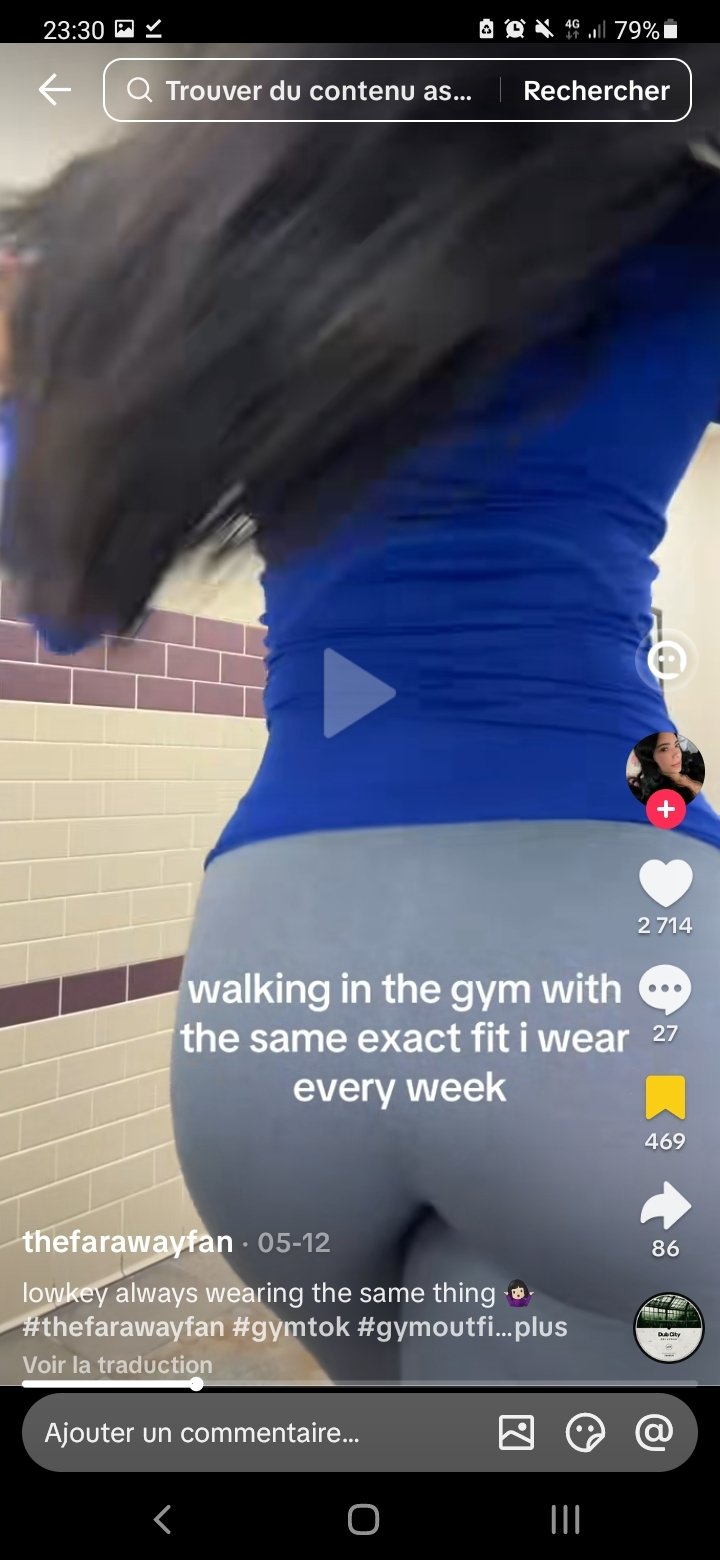This screenshot has height=1560, width=720.
Task: Share this video with the arrow icon
Action: 665,1205
